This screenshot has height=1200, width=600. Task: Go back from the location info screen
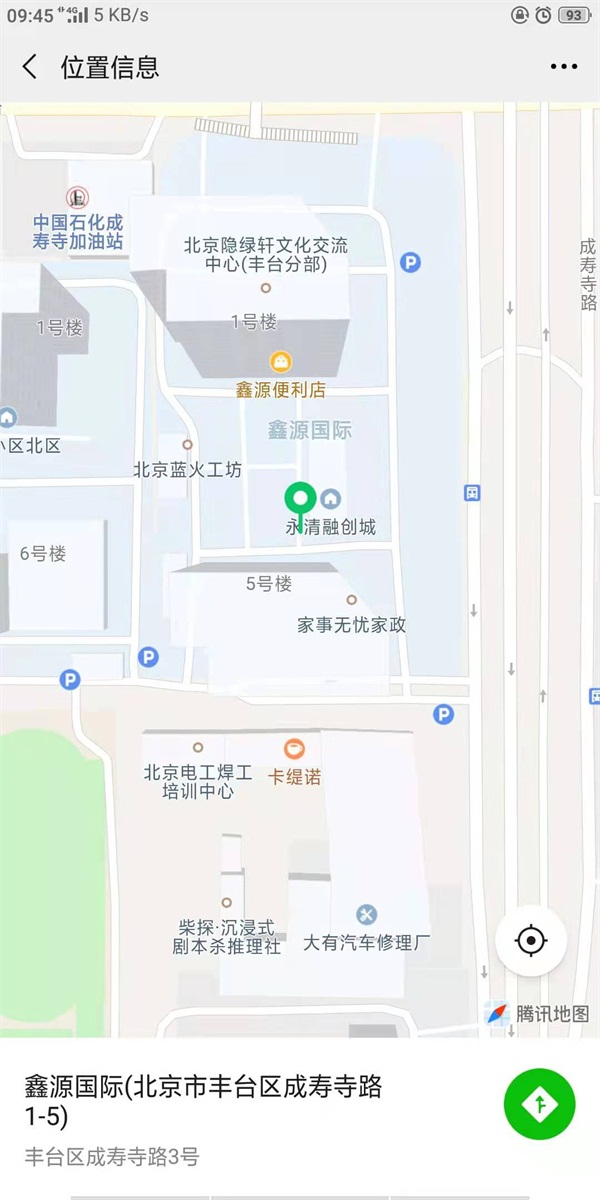click(x=30, y=67)
